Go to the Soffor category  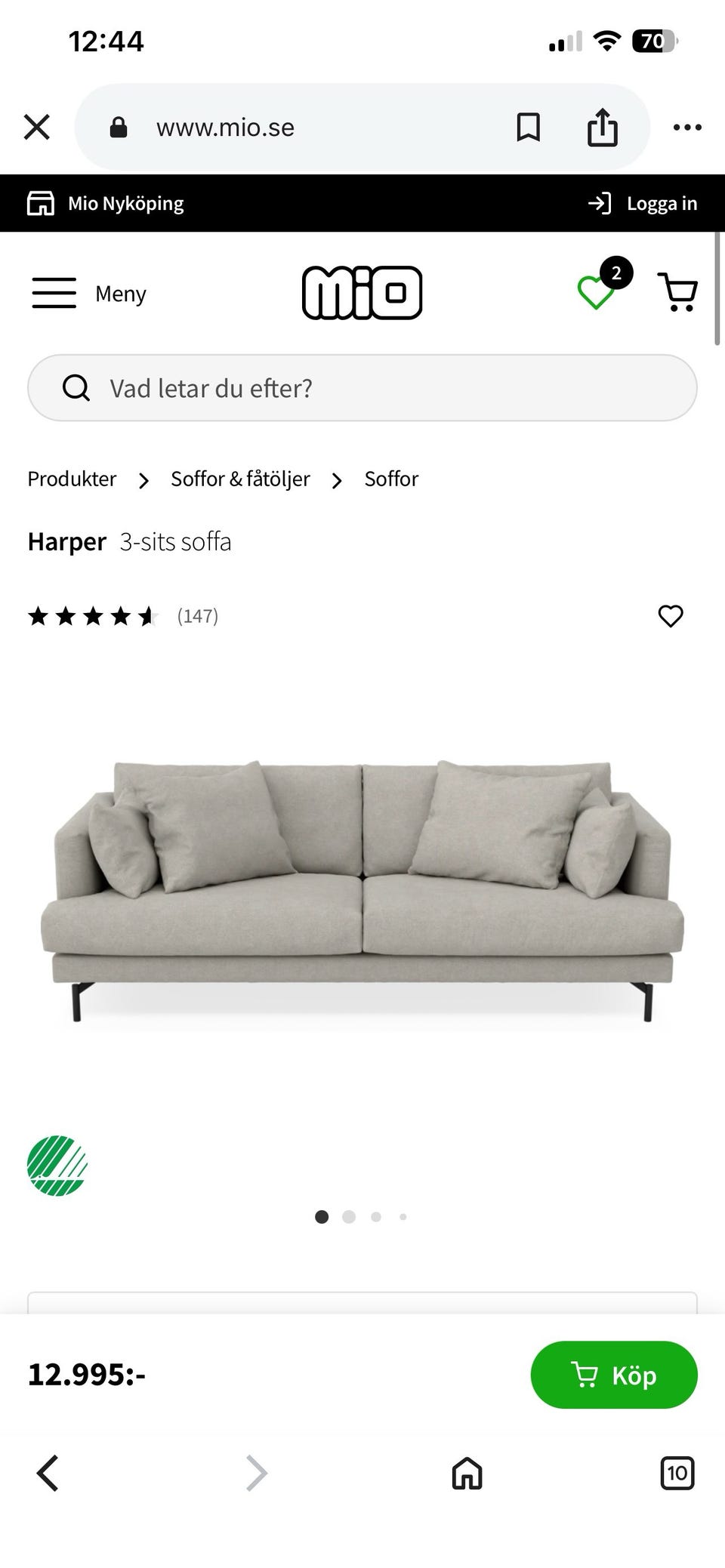[391, 479]
